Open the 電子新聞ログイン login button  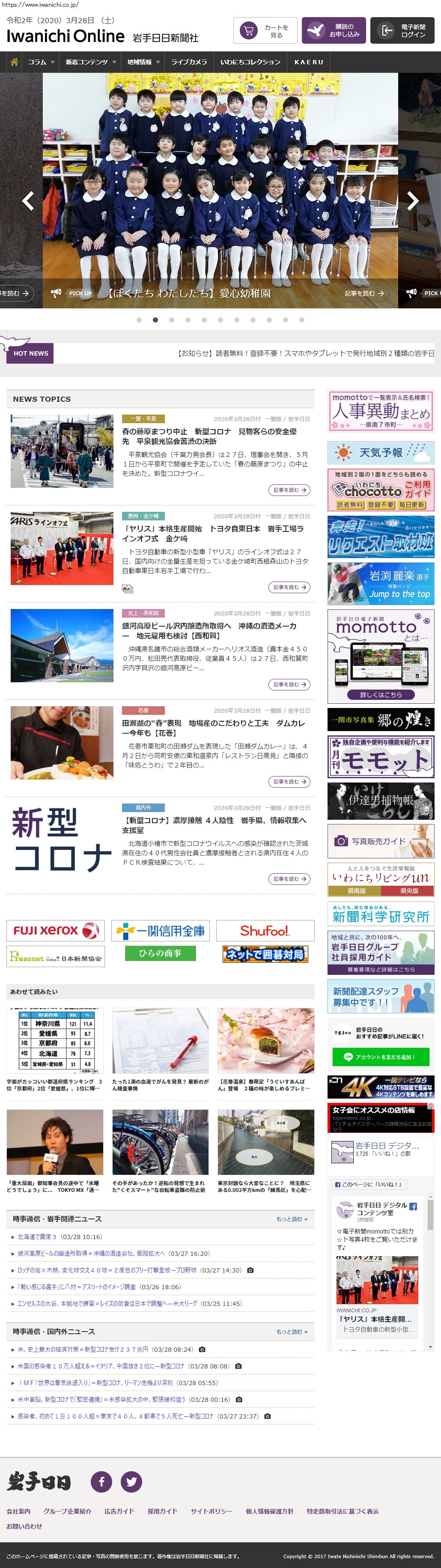(402, 30)
